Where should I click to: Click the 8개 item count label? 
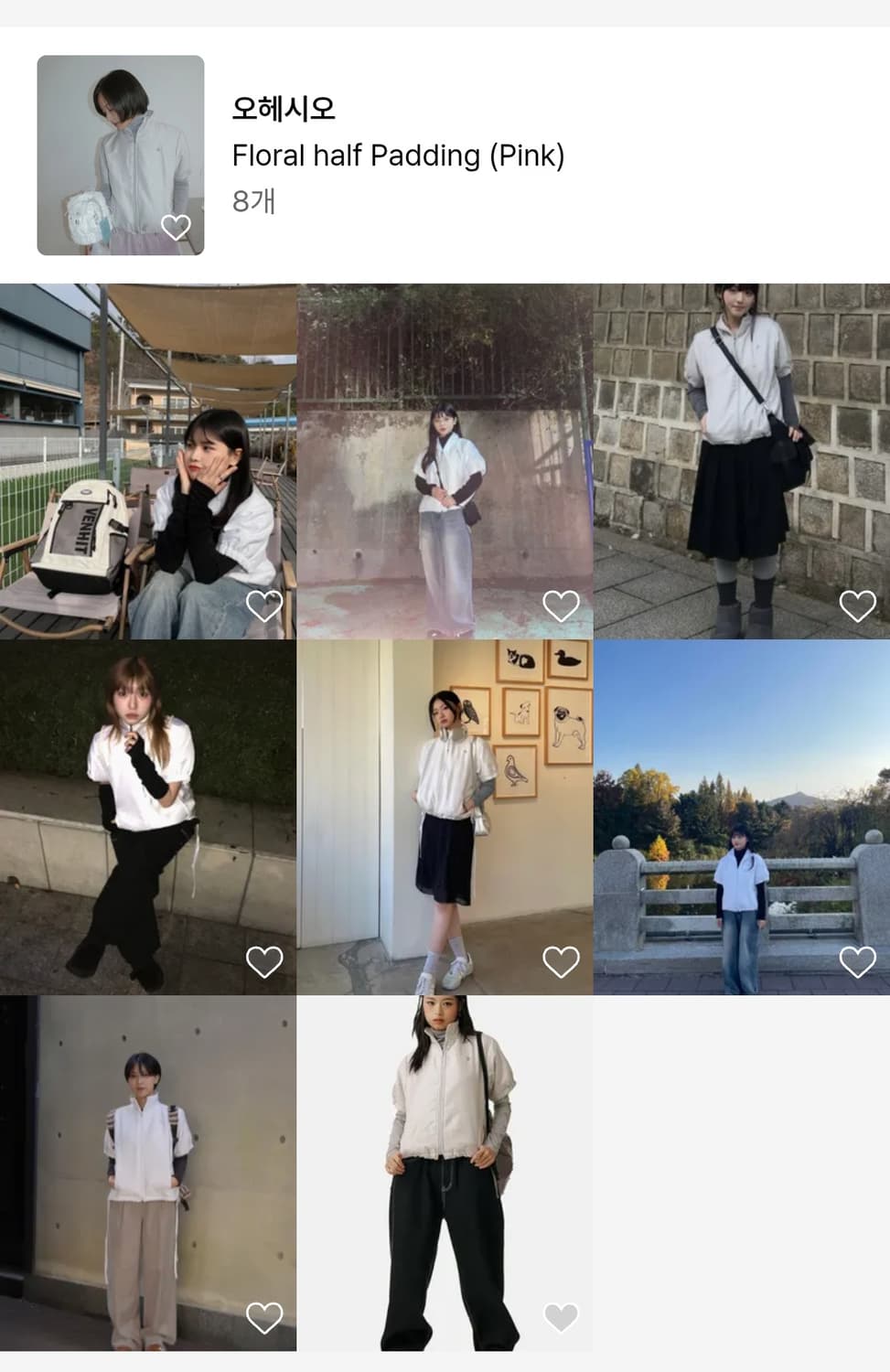click(252, 200)
